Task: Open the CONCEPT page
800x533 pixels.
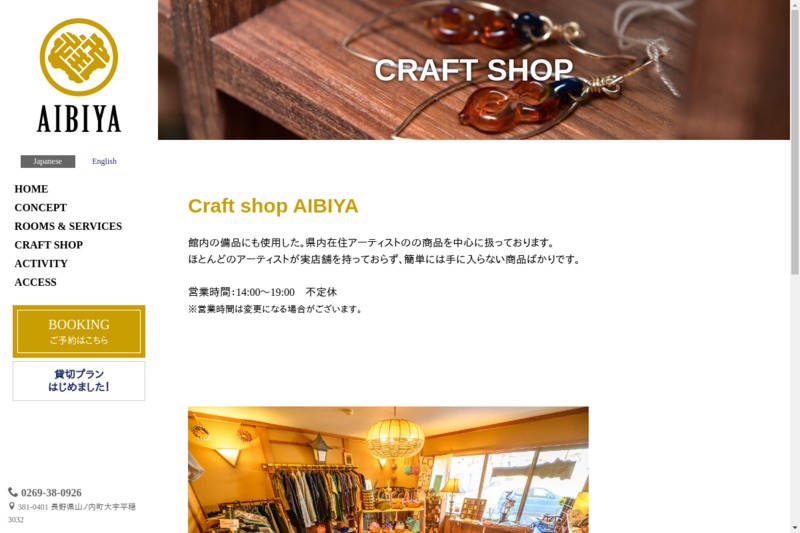Action: tap(40, 208)
